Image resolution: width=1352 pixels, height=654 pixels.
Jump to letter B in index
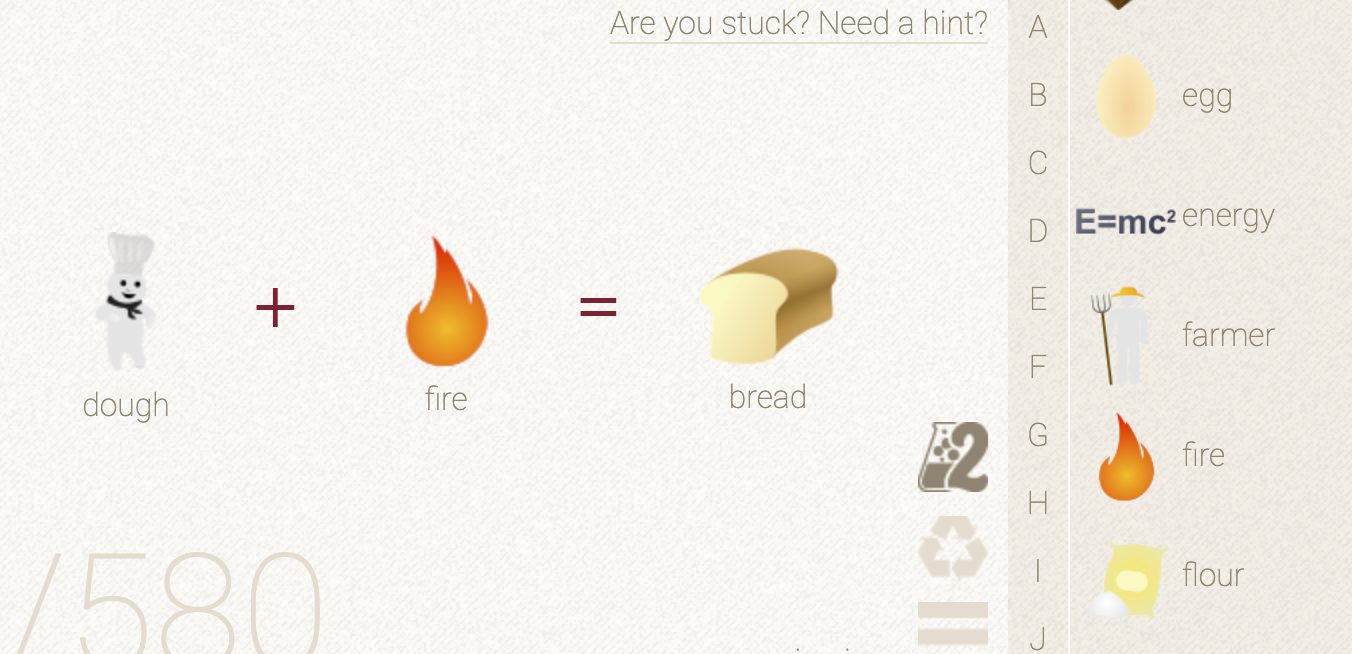(1038, 96)
